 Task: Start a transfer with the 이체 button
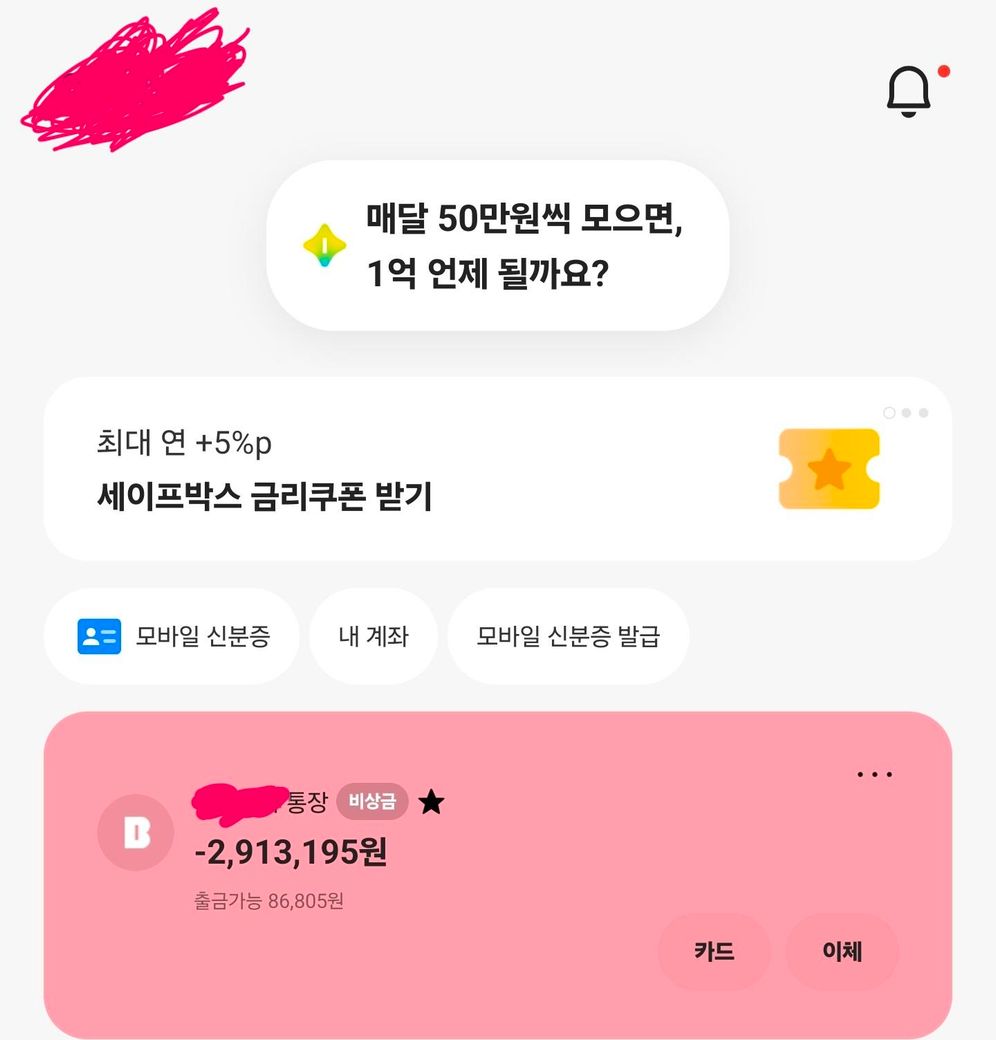[842, 951]
